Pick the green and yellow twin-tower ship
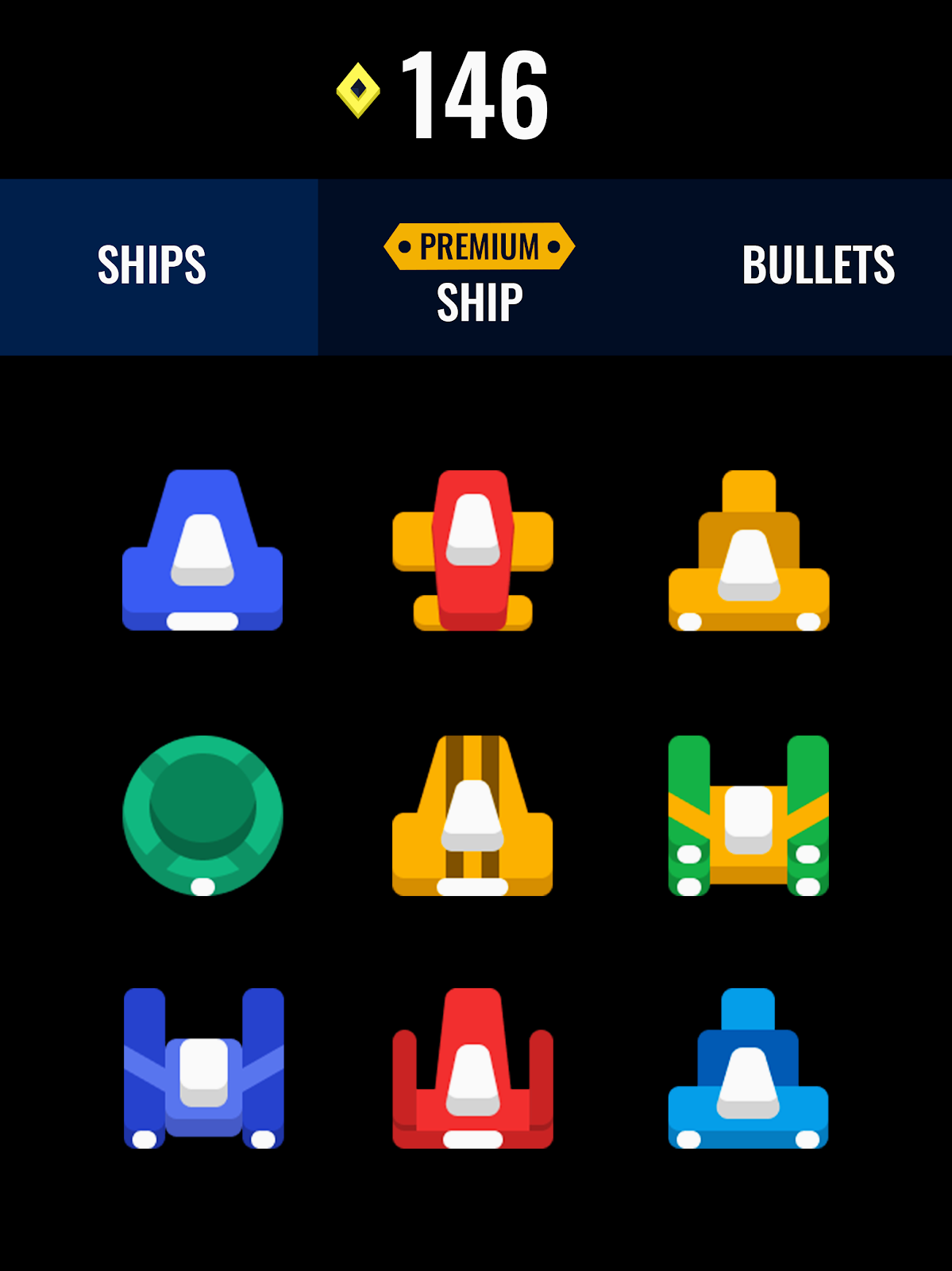 point(749,815)
